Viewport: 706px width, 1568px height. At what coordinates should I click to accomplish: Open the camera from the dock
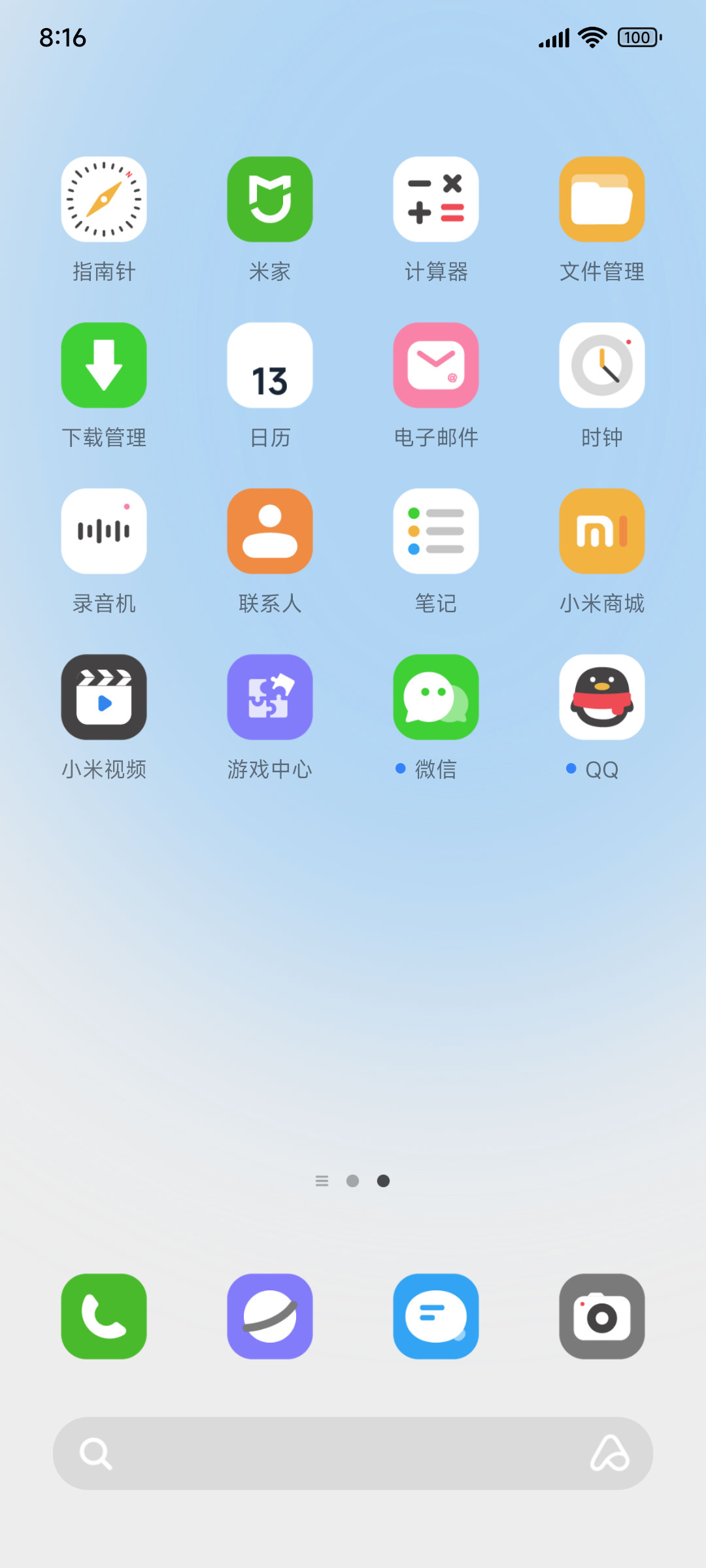tap(602, 1316)
